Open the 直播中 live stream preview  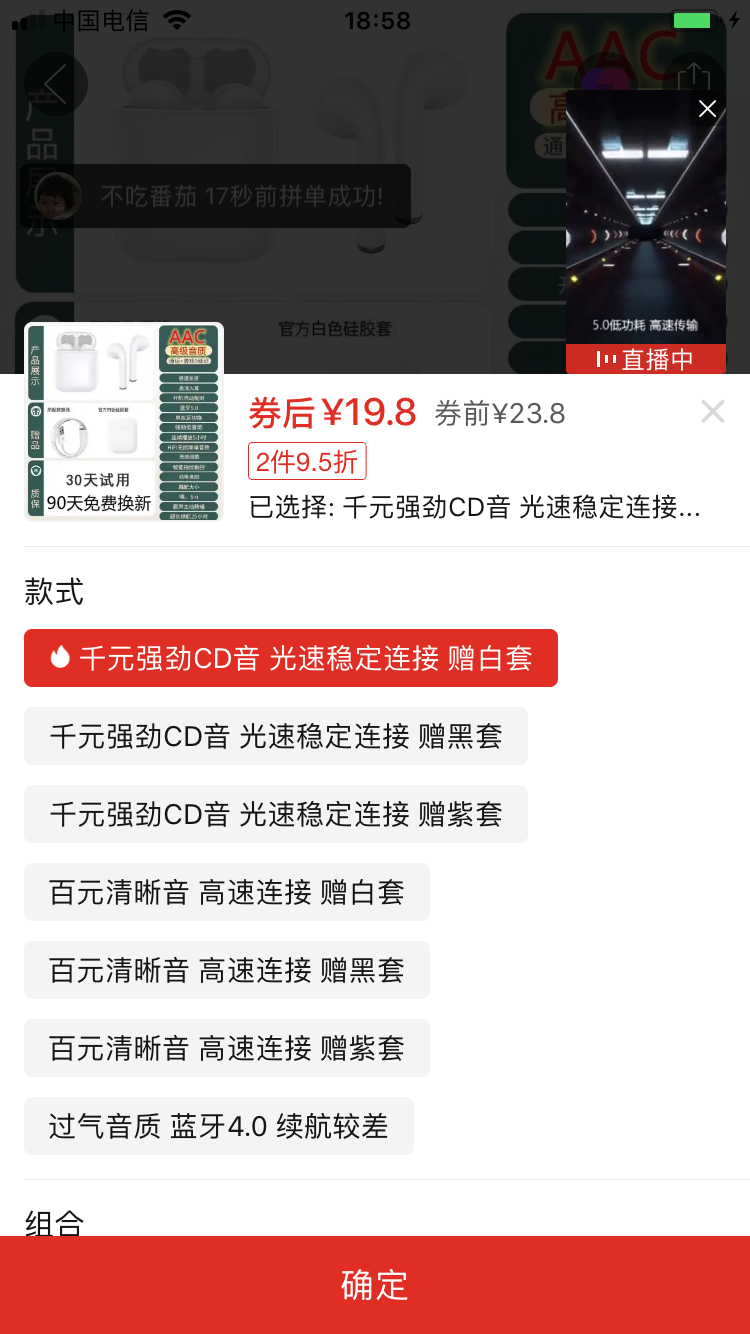point(646,240)
